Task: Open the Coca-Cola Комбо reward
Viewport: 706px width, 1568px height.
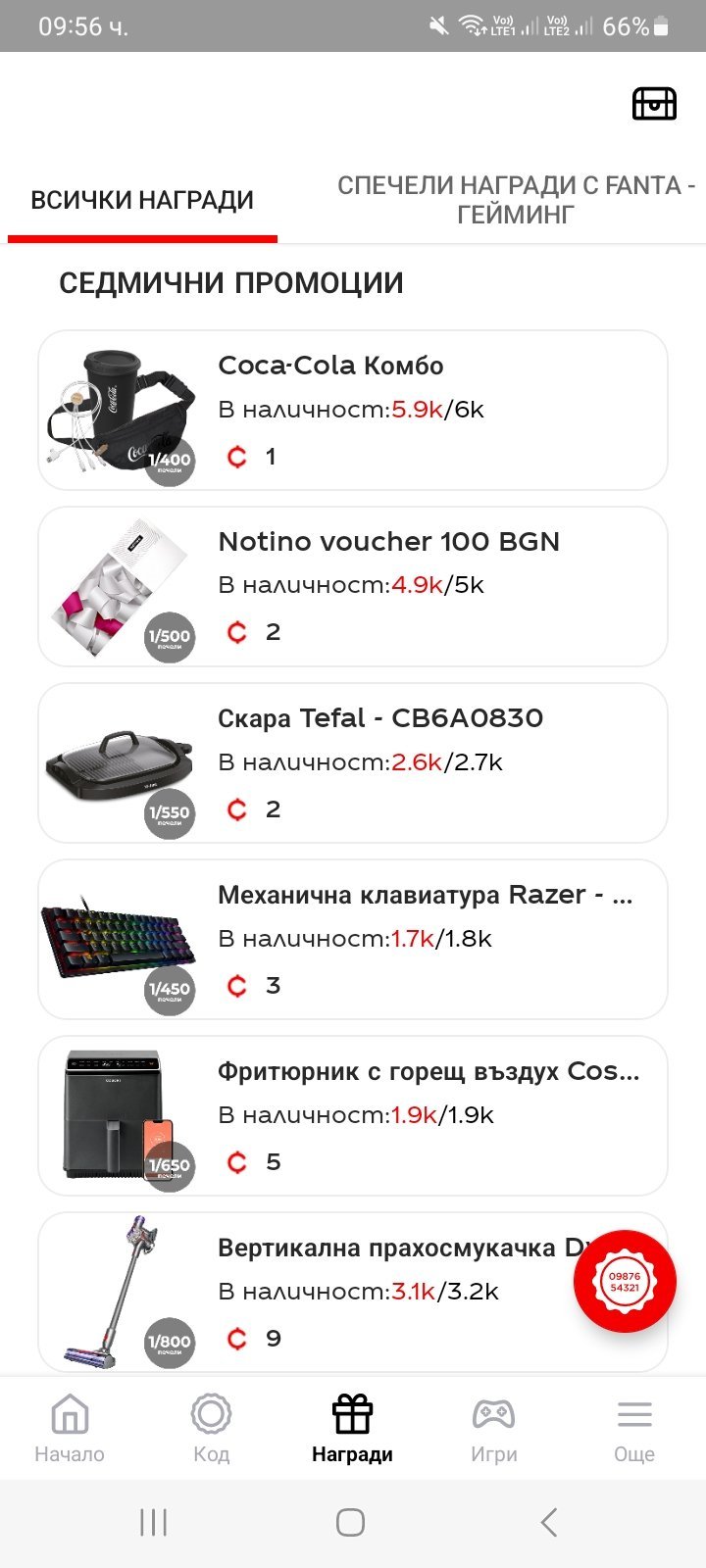Action: coord(353,411)
